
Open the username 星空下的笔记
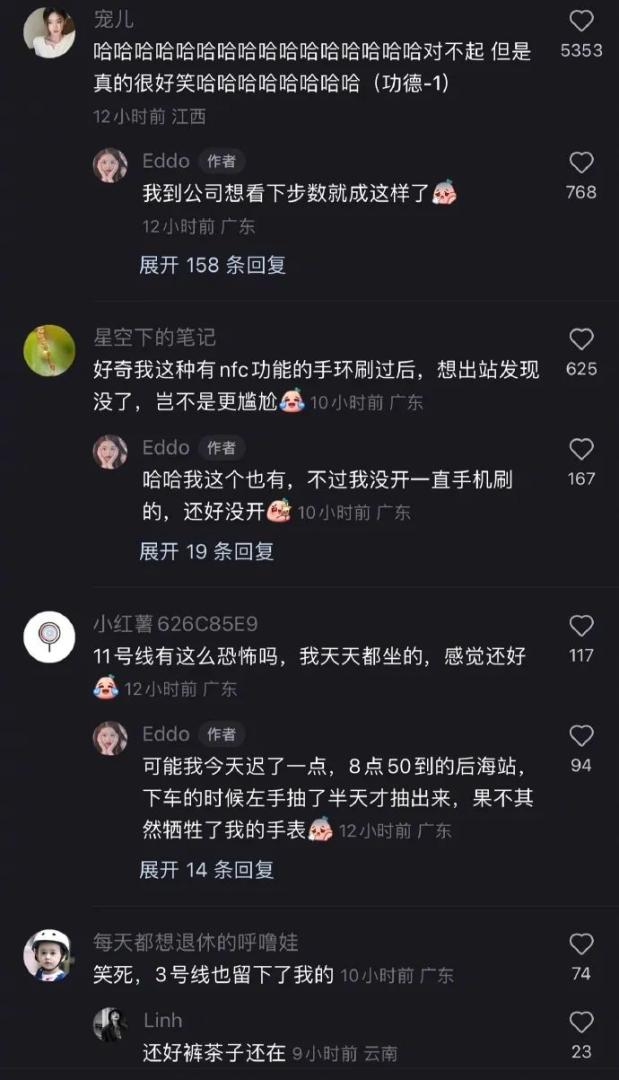tap(154, 337)
